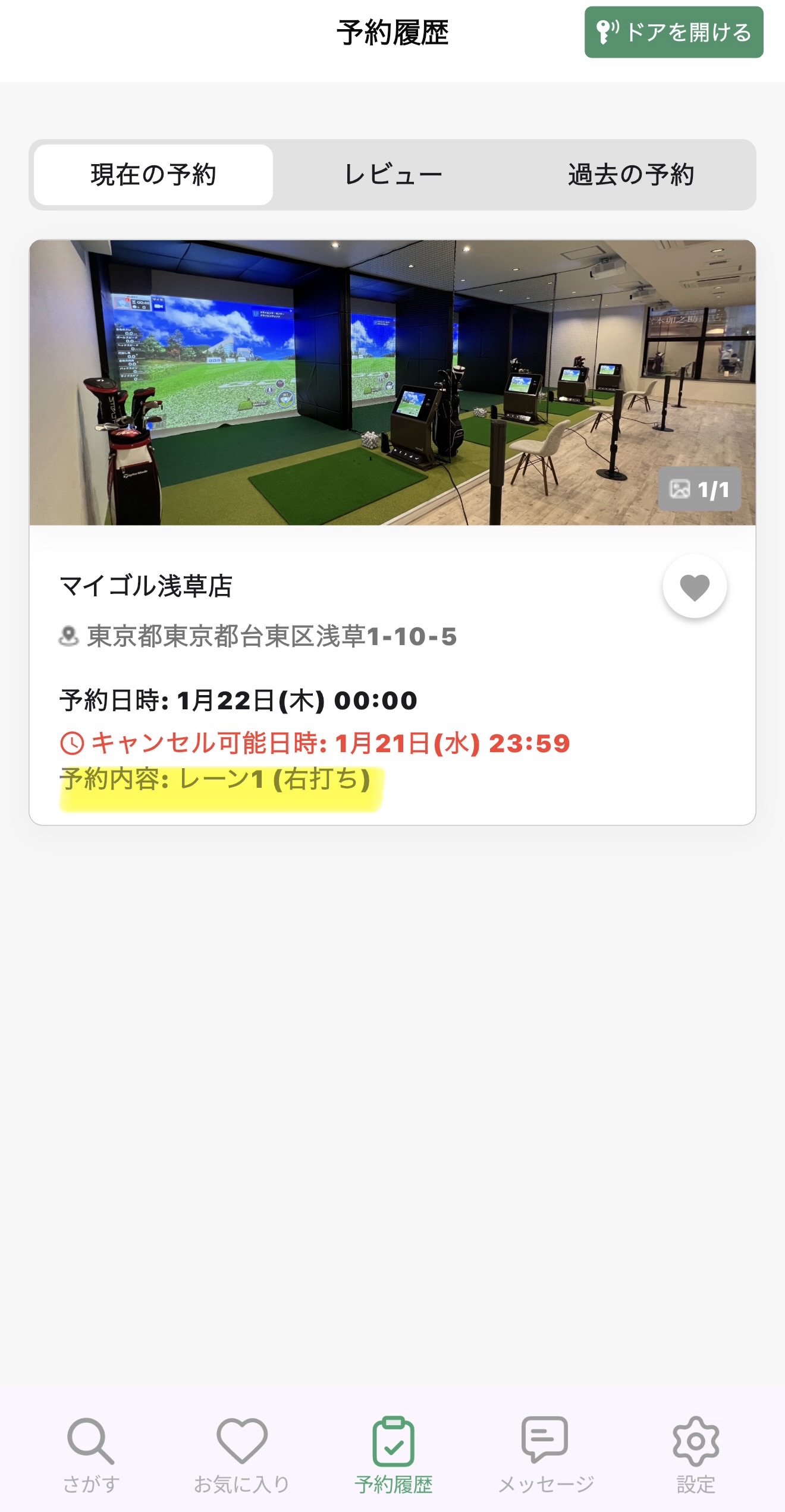
Task: Select the 現在の予約 segment
Action: (153, 175)
